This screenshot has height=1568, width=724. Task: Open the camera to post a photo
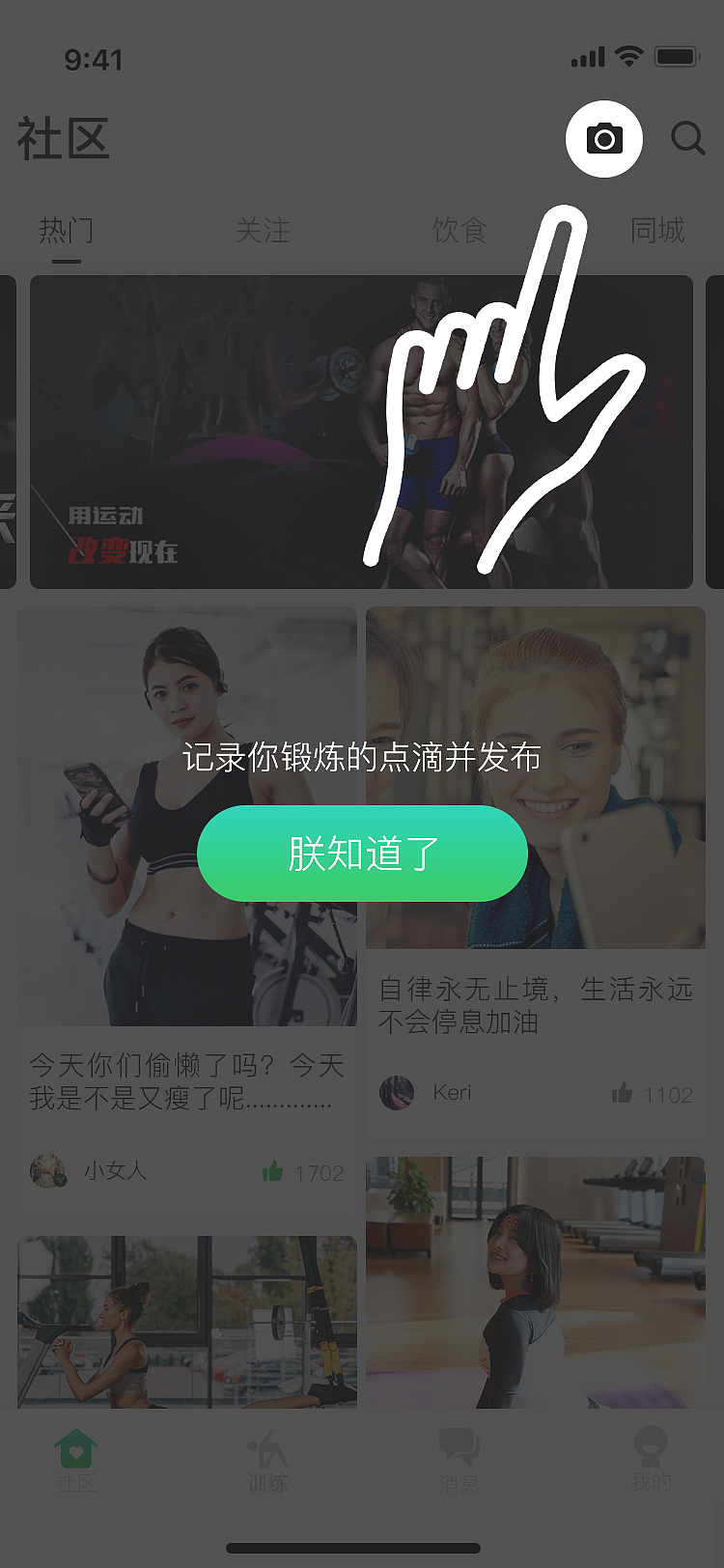(x=603, y=139)
